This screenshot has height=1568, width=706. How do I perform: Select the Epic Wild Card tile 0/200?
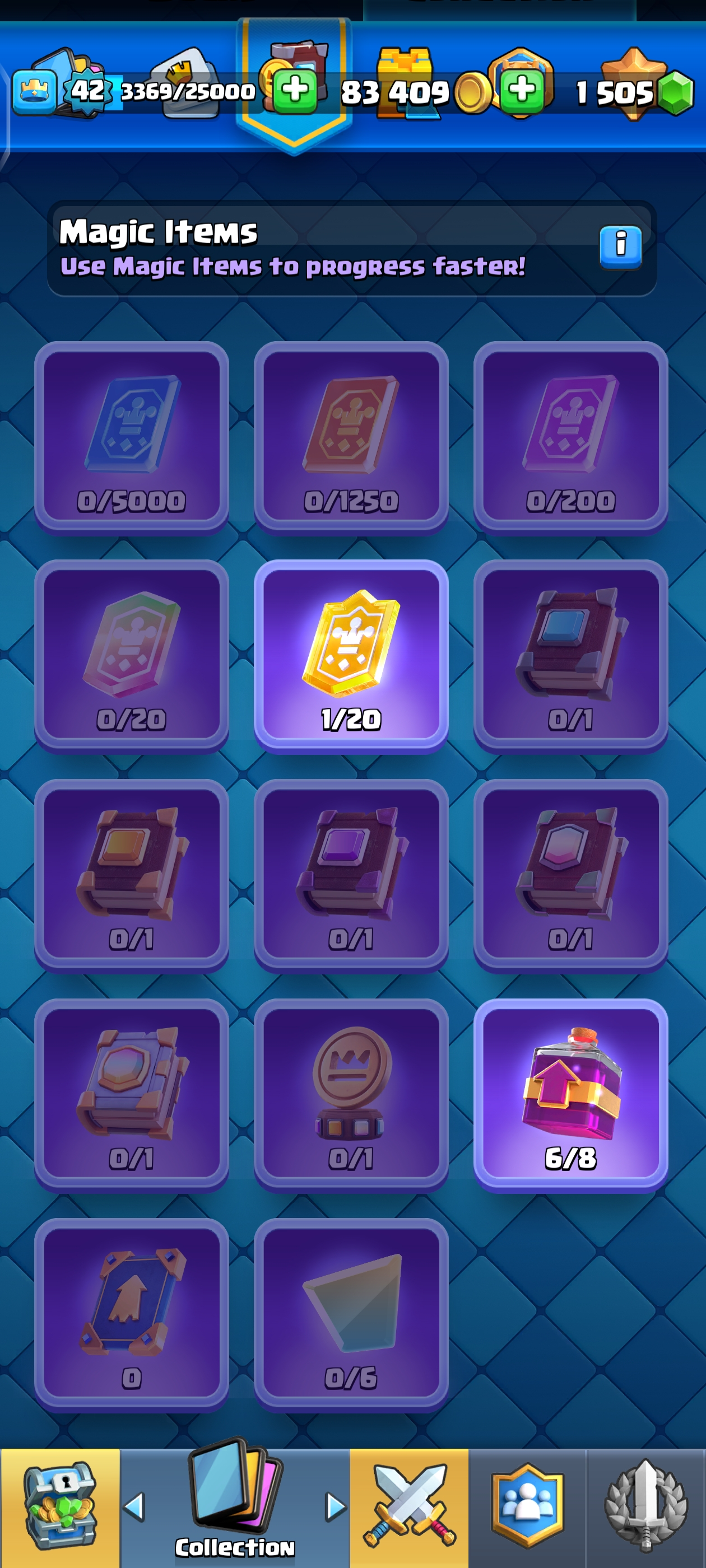coord(570,438)
